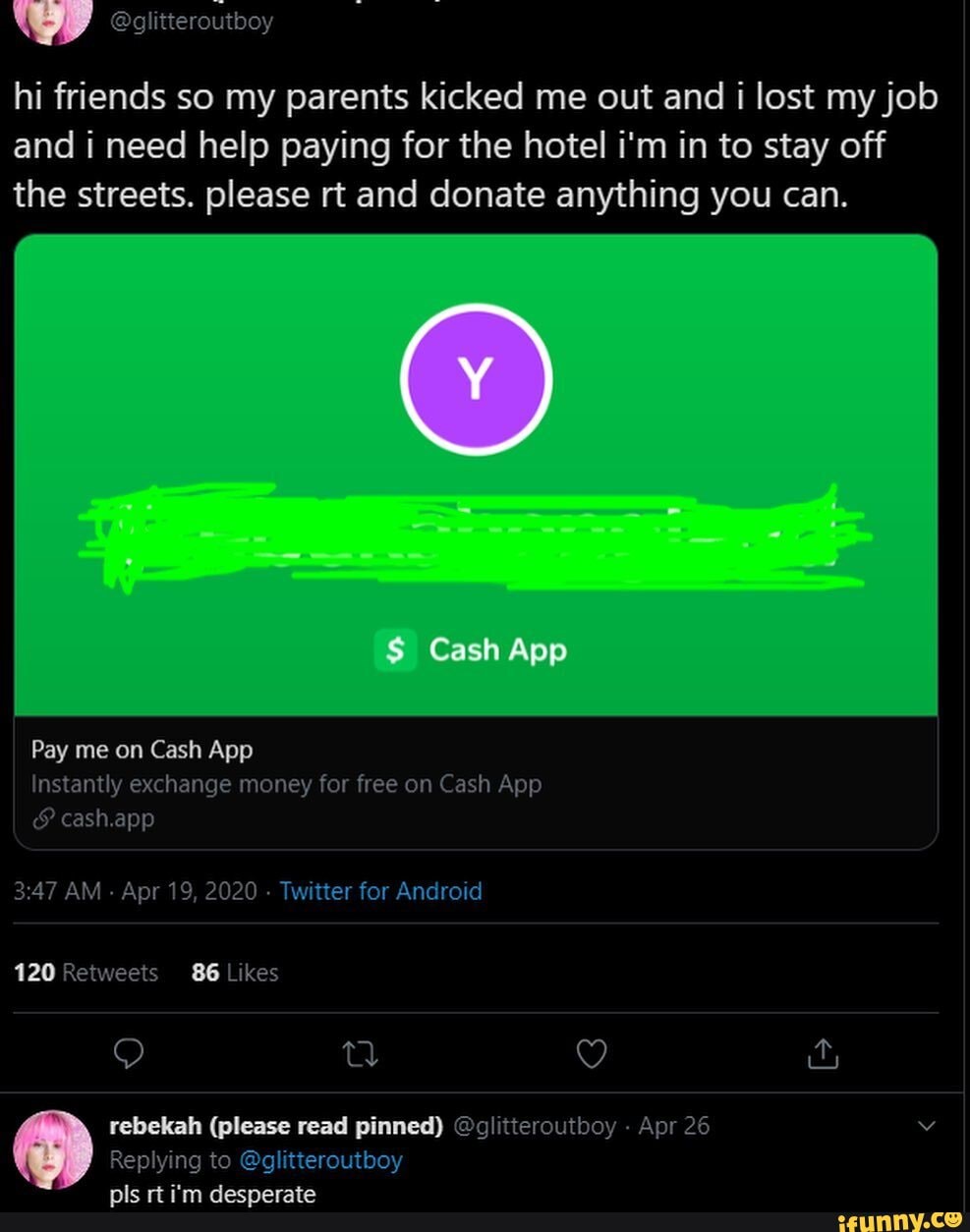Open the pls rt i'm desperate reply
The height and width of the screenshot is (1232, 970).
[212, 1195]
